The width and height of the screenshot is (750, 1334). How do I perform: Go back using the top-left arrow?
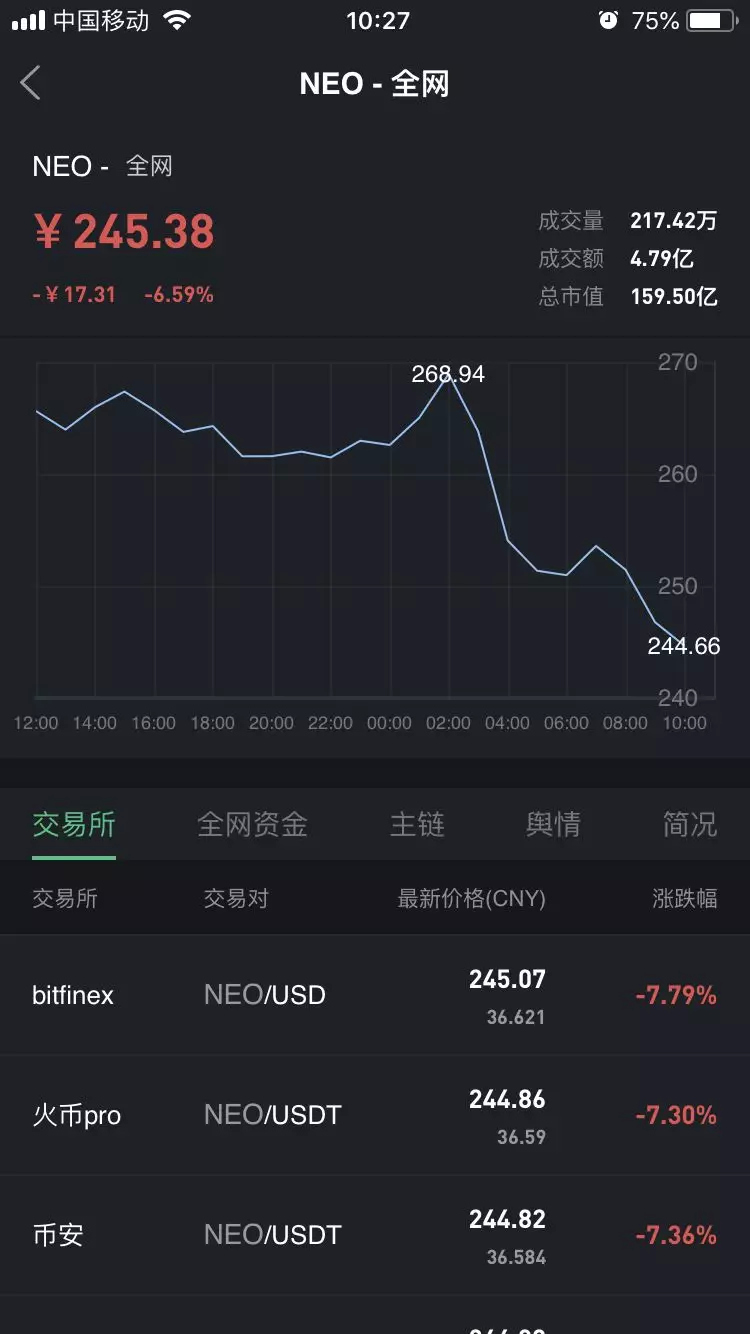tap(31, 83)
